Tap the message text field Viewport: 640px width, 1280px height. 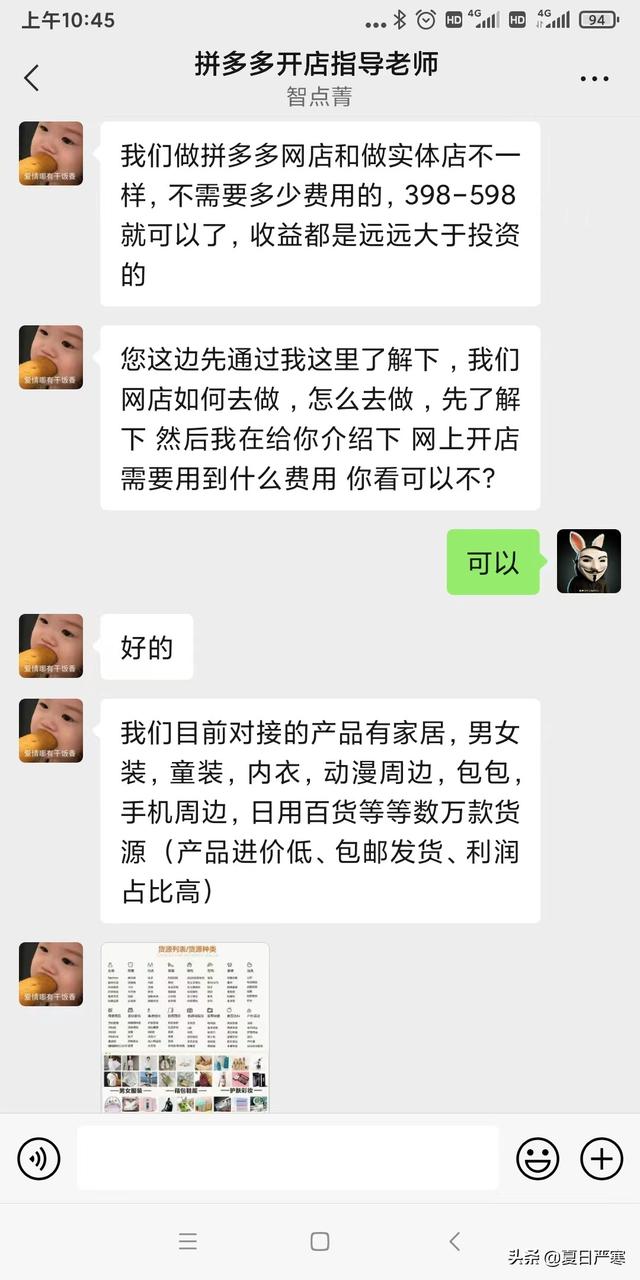[288, 1158]
